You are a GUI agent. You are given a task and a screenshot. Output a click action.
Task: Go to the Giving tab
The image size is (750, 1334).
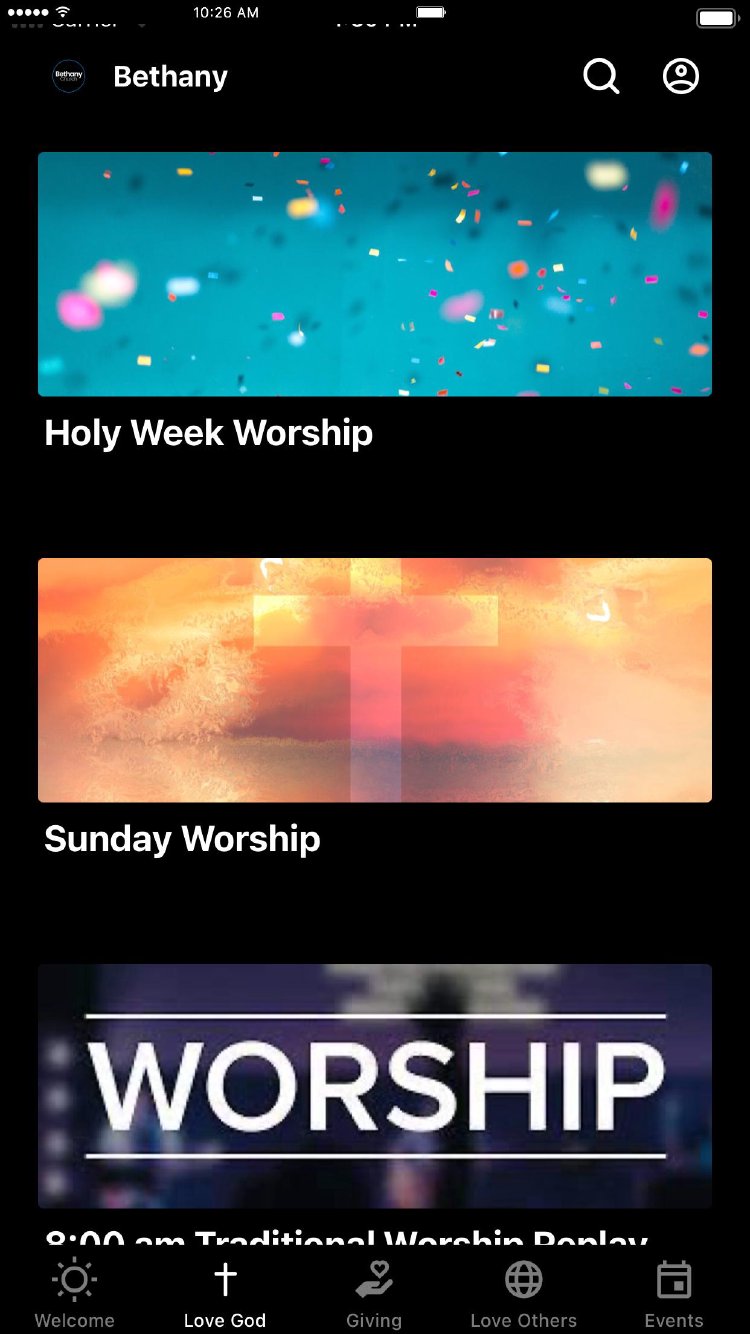tap(374, 1294)
